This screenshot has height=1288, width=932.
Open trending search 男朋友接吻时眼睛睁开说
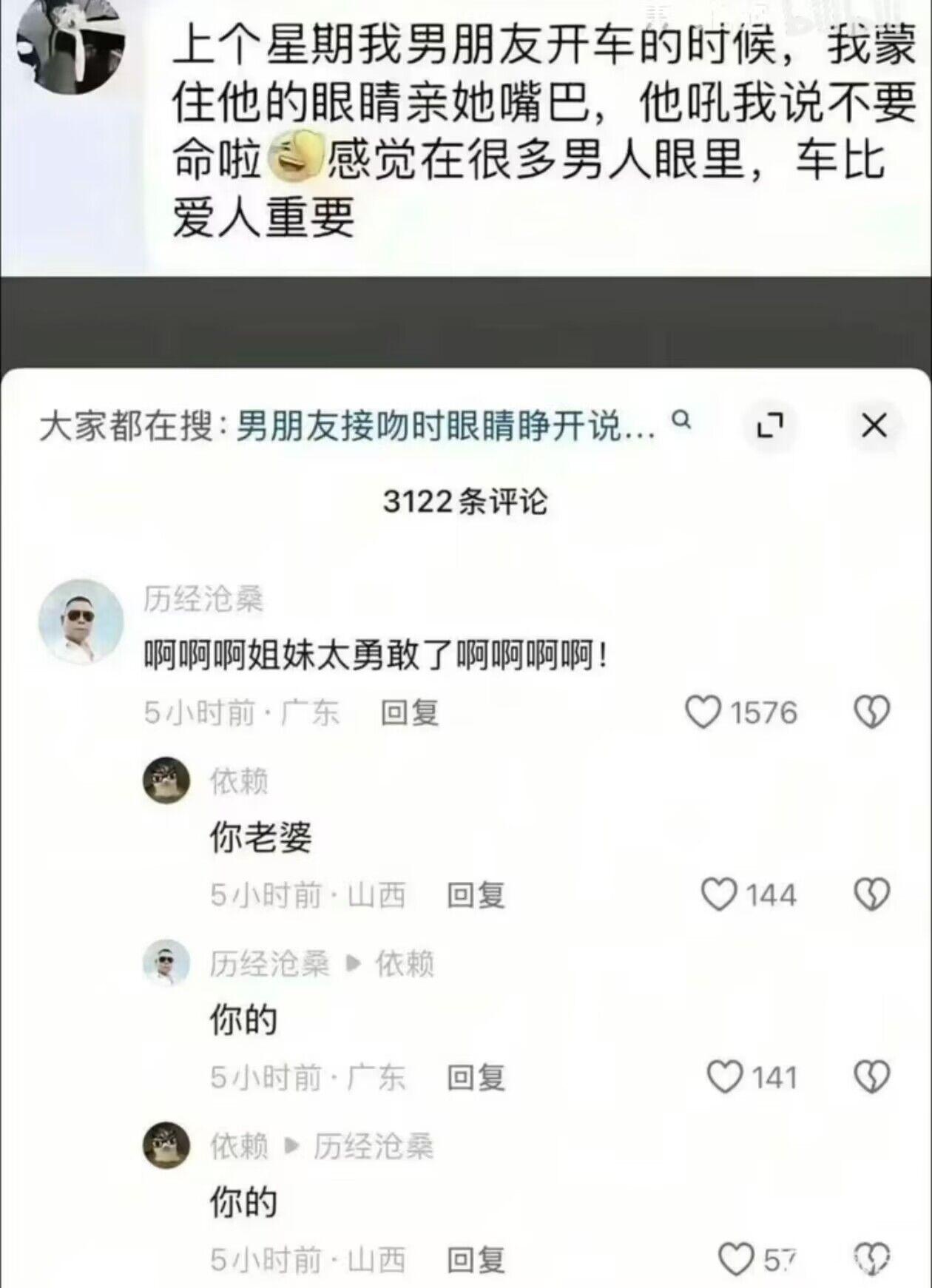click(445, 427)
